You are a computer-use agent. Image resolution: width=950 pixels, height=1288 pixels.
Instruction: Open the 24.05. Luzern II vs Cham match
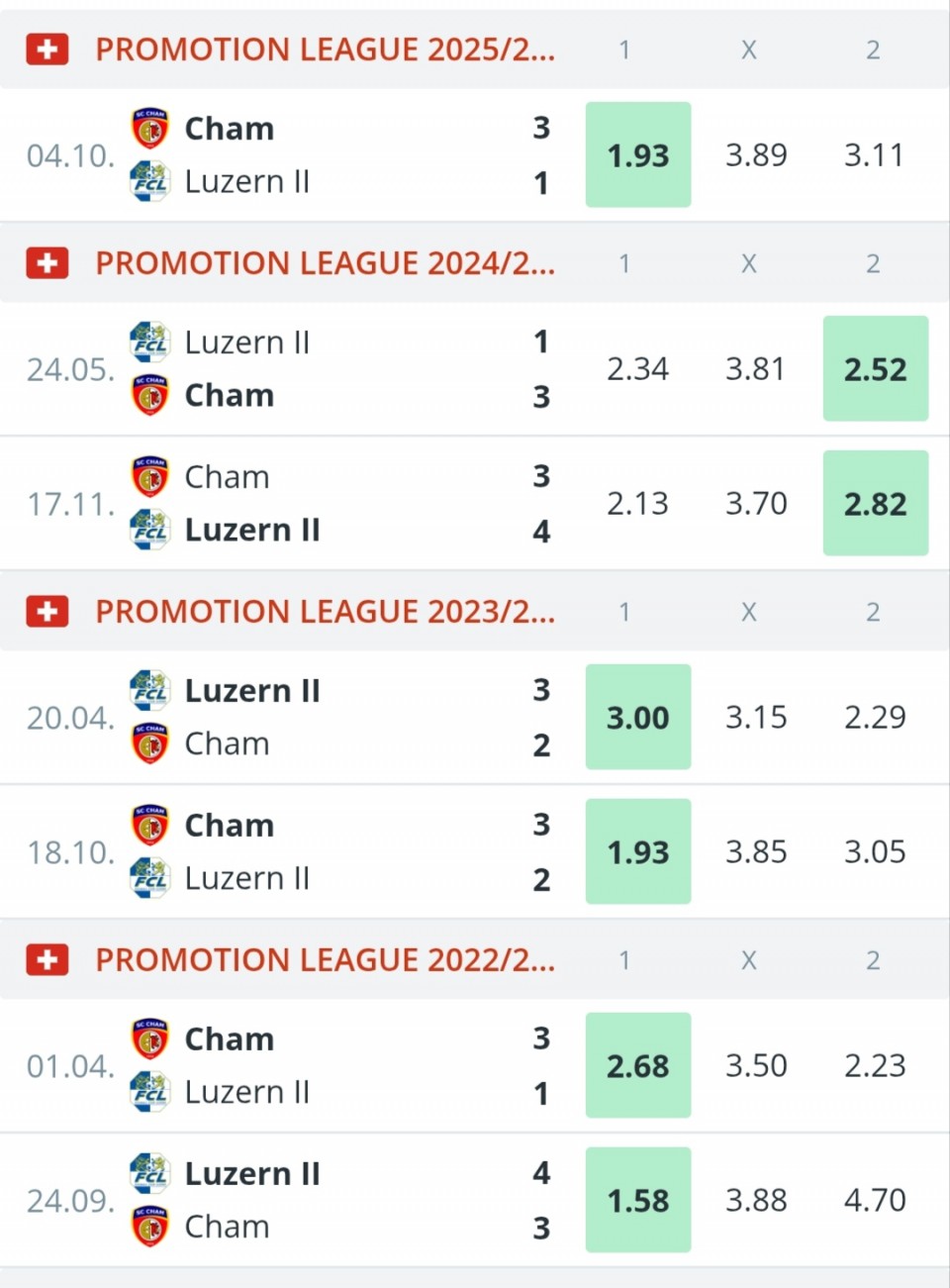pyautogui.click(x=297, y=369)
